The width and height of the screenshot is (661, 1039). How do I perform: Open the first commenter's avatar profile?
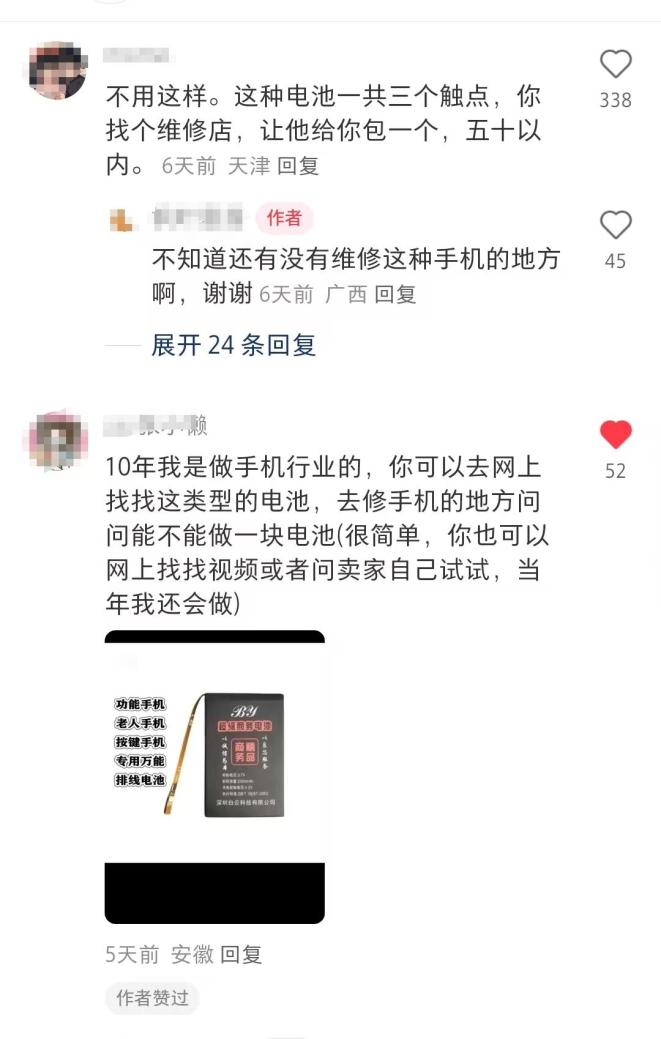point(57,70)
